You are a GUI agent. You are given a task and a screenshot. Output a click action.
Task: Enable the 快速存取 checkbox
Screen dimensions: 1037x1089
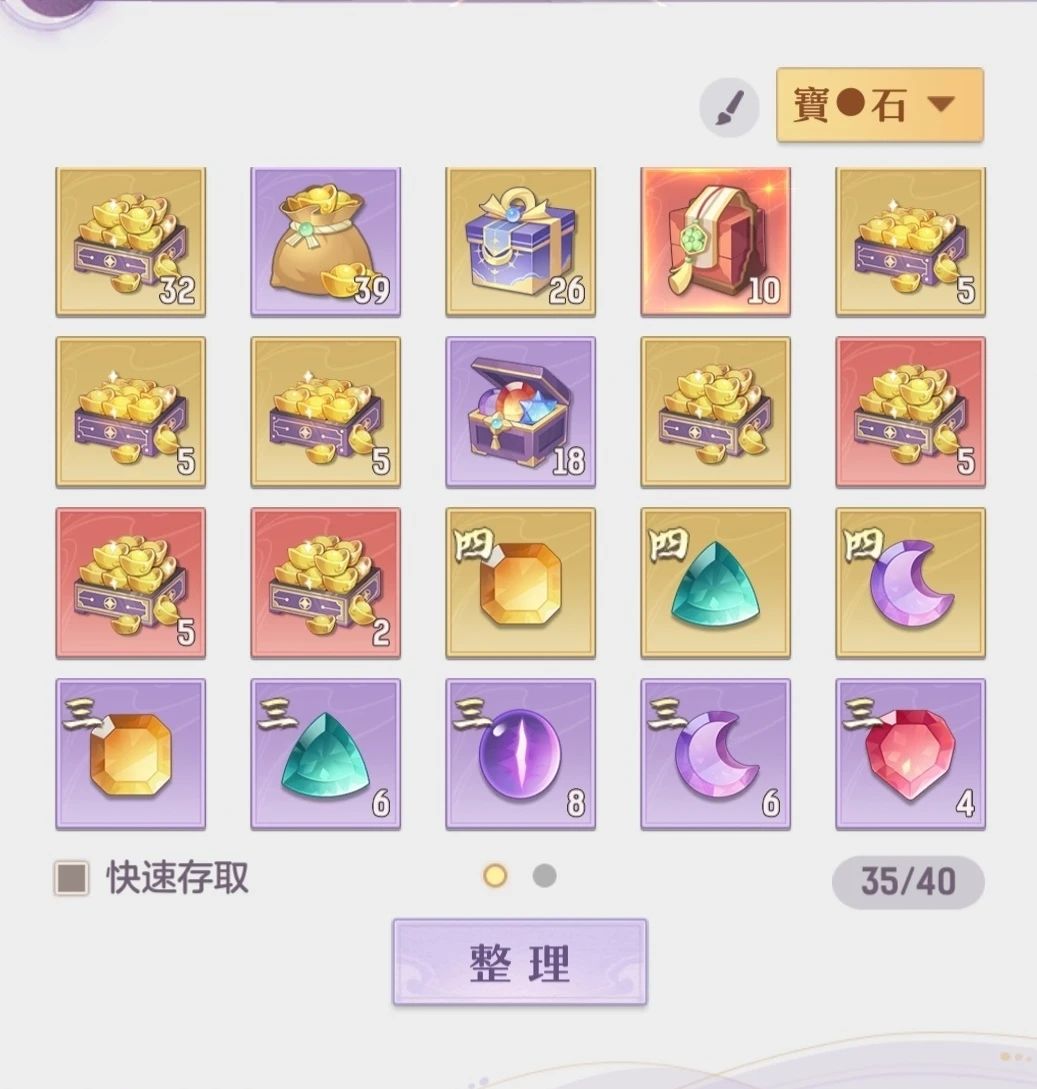71,878
